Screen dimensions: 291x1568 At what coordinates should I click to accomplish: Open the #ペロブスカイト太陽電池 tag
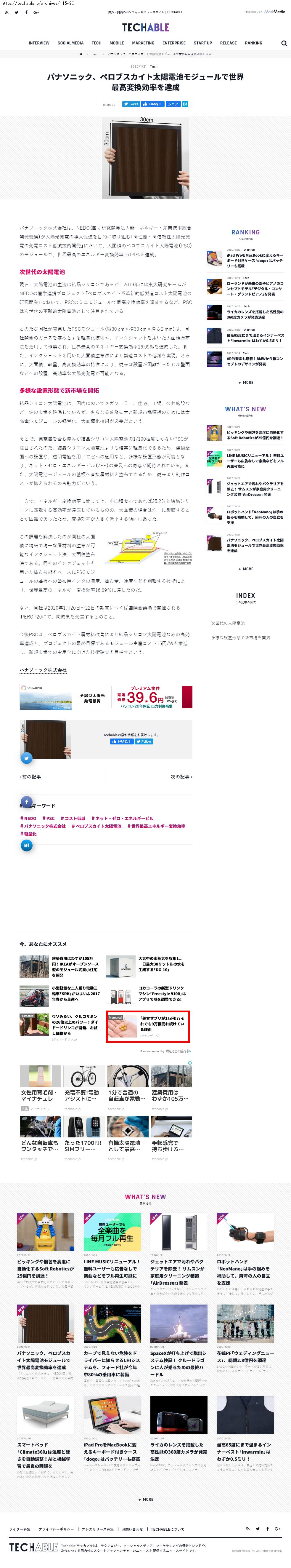97,827
